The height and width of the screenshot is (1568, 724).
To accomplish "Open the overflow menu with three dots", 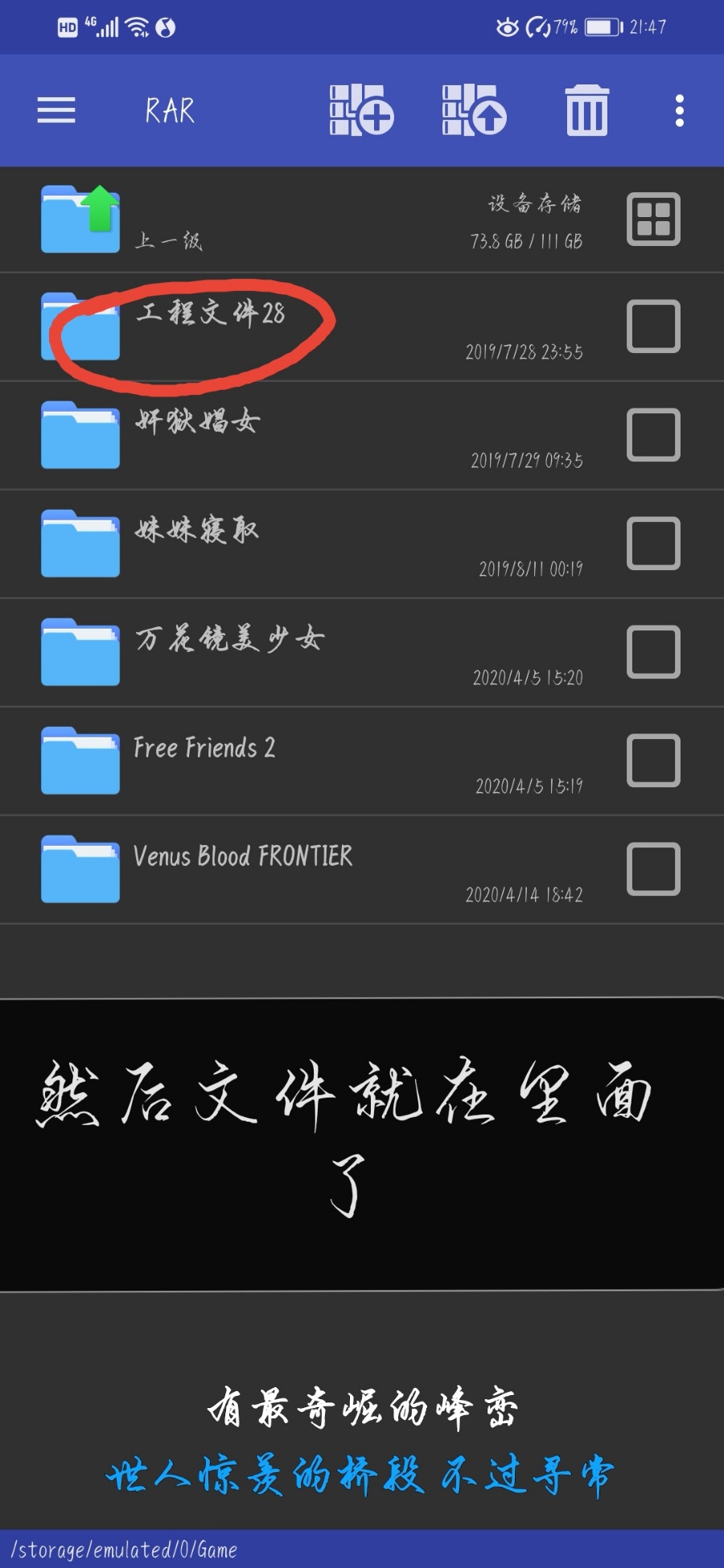I will [680, 110].
